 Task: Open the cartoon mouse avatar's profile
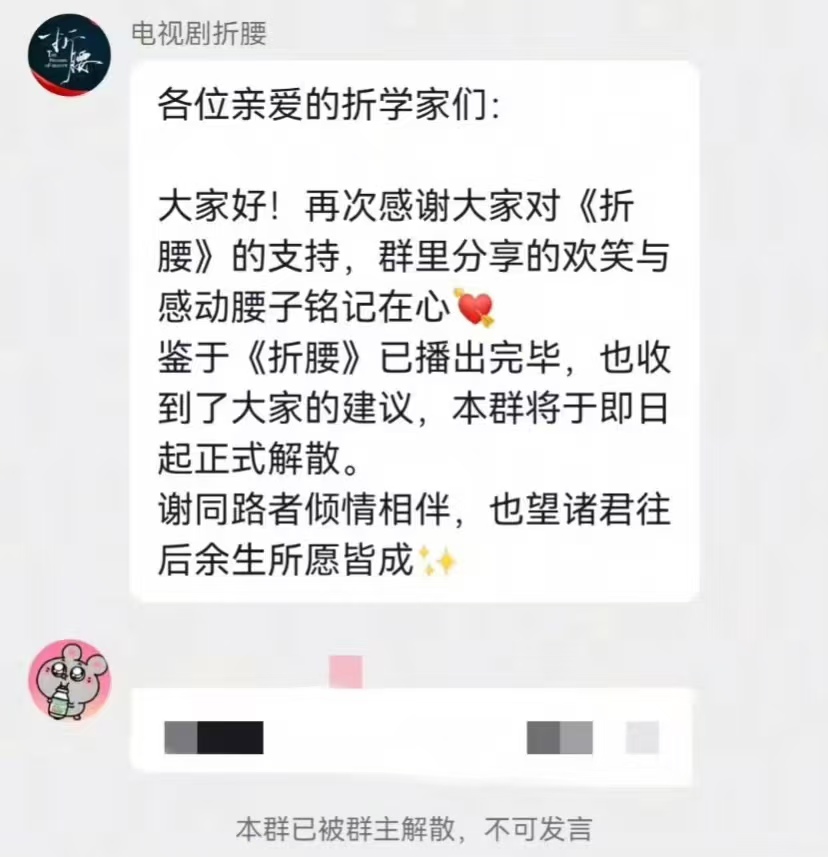(69, 681)
